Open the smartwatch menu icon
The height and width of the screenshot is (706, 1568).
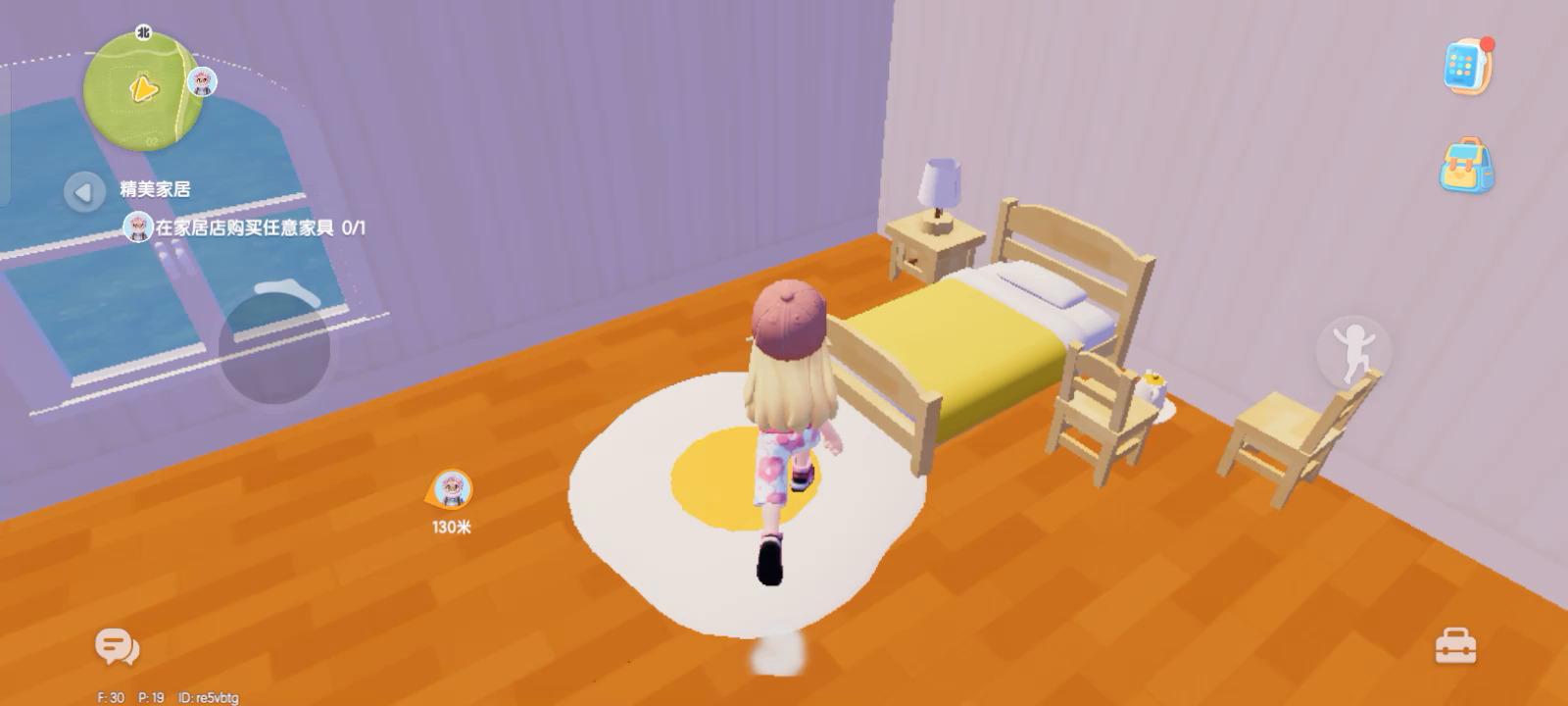tap(1467, 67)
